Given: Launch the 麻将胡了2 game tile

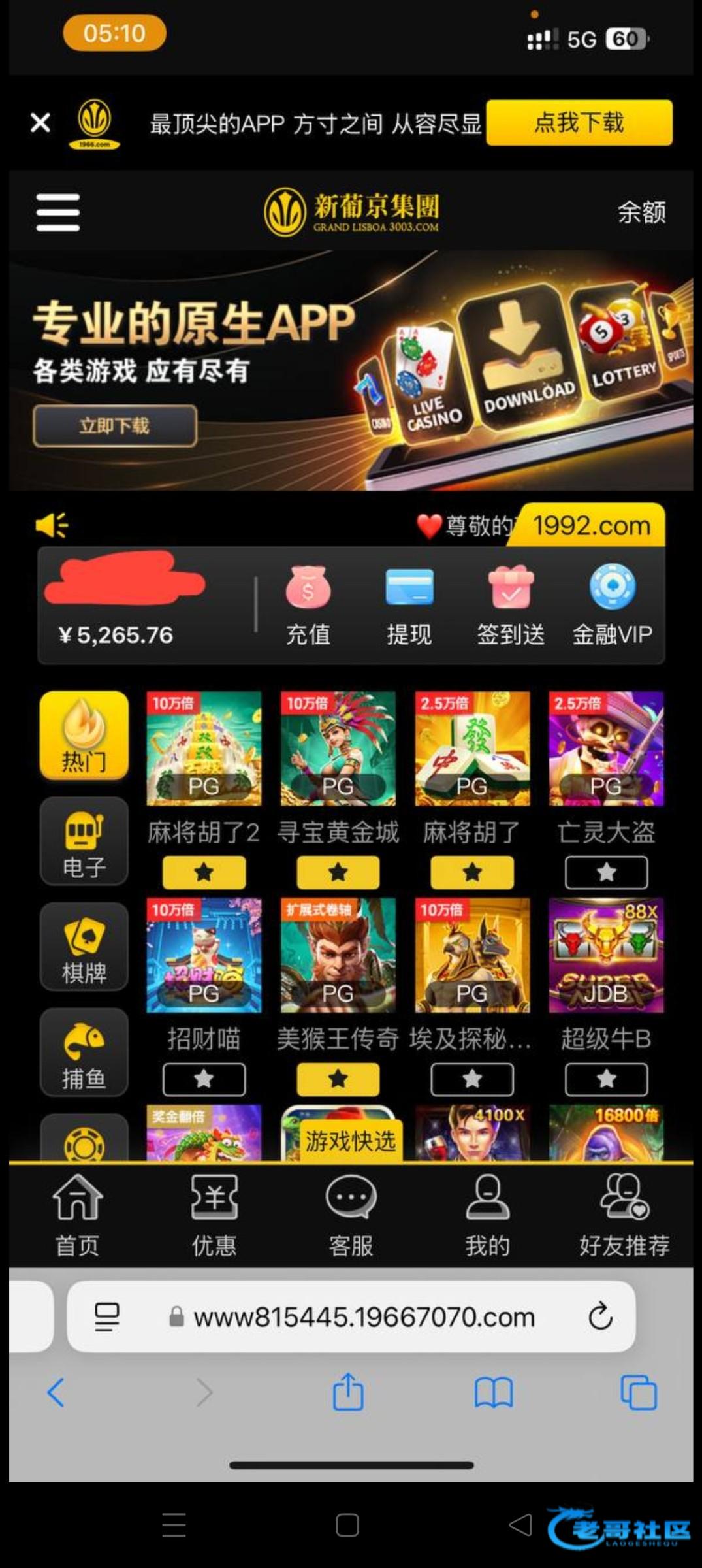Looking at the screenshot, I should click(204, 749).
